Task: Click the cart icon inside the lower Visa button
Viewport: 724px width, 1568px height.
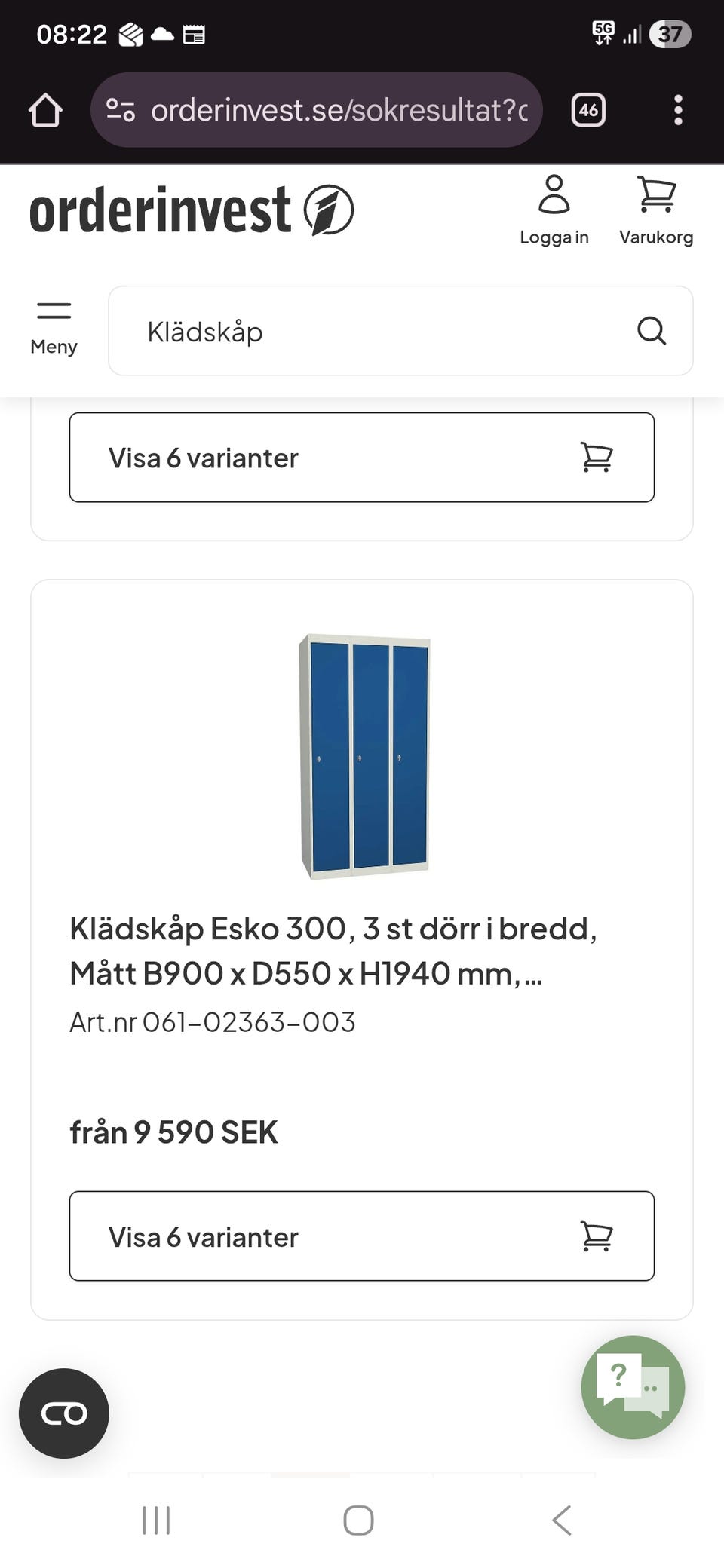Action: [x=597, y=1236]
